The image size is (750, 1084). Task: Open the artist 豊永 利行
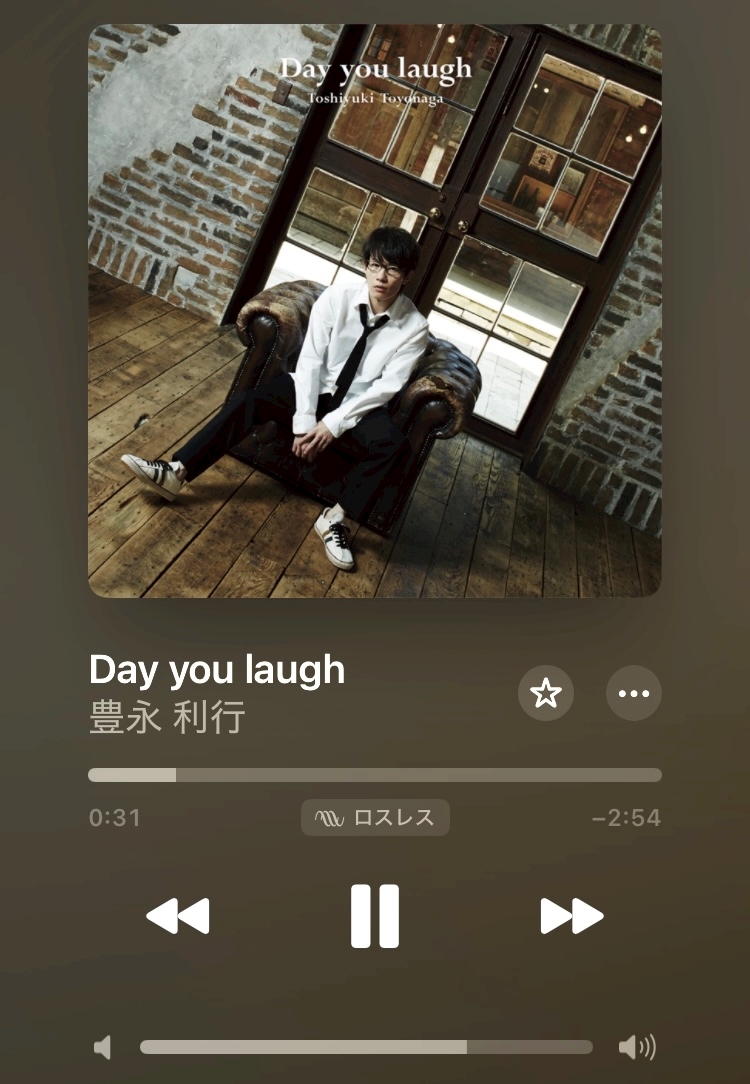click(167, 717)
